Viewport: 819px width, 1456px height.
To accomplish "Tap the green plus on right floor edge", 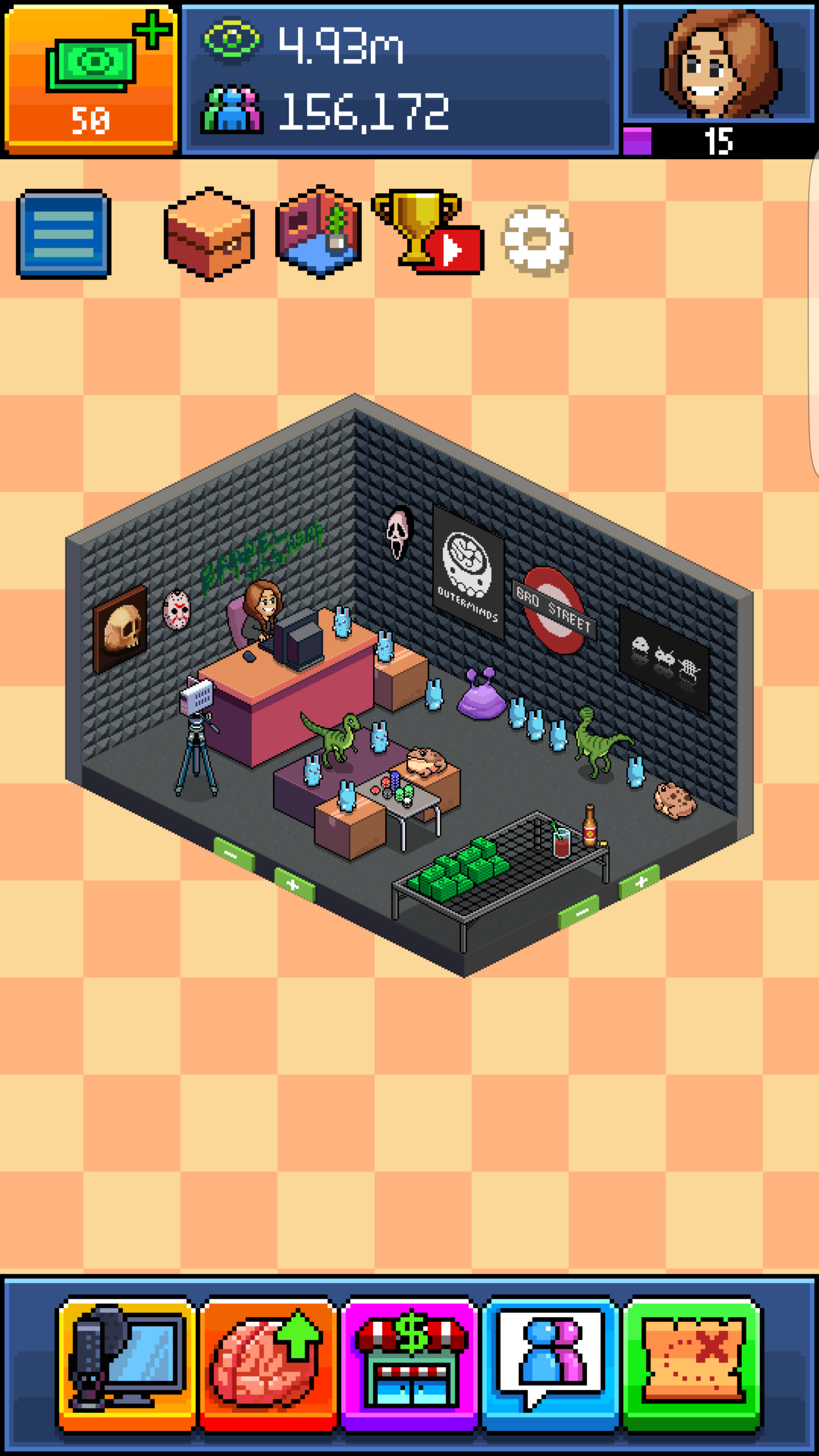I will coord(640,882).
